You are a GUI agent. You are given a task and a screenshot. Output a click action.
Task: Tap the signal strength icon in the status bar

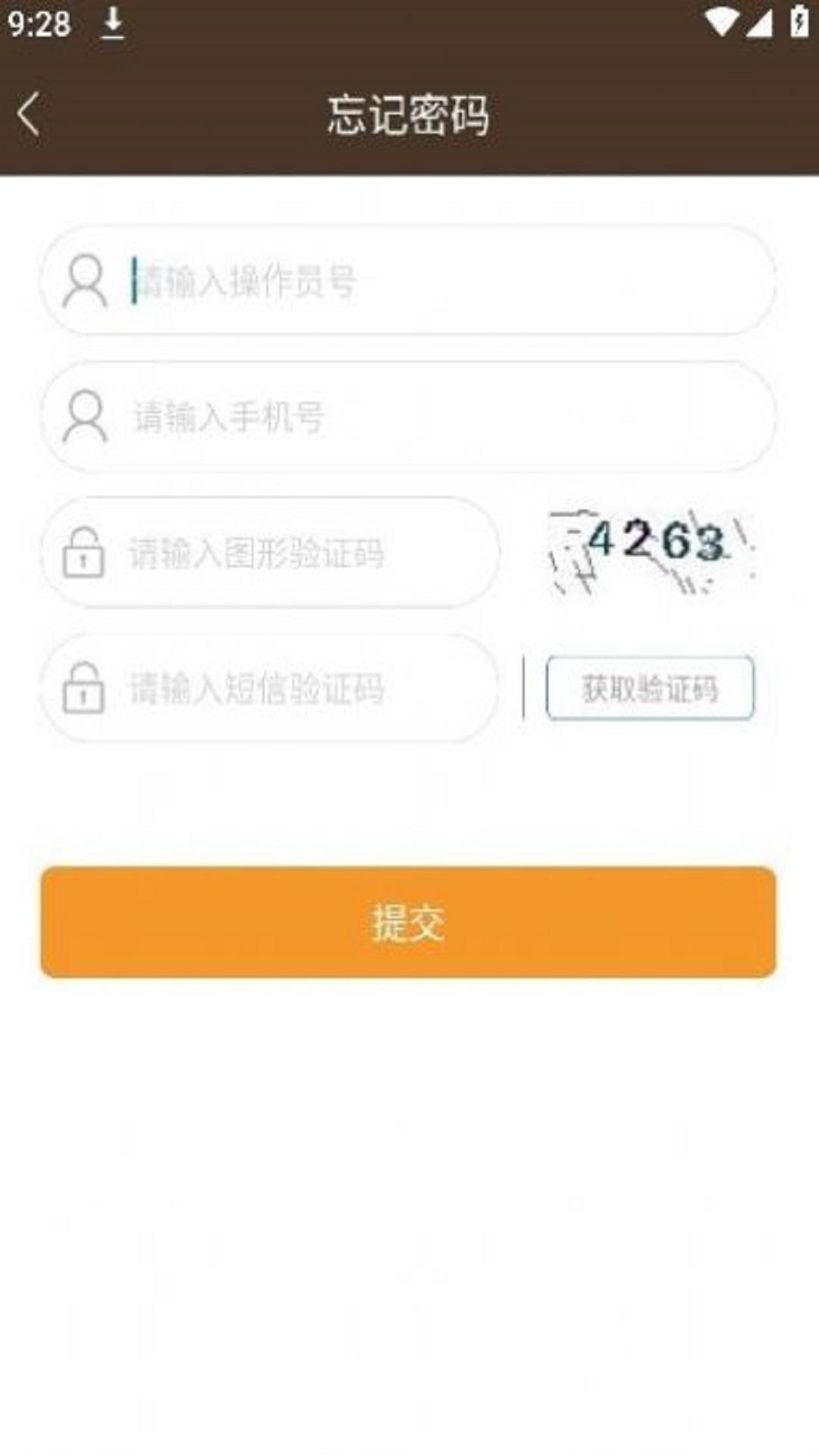tap(760, 21)
